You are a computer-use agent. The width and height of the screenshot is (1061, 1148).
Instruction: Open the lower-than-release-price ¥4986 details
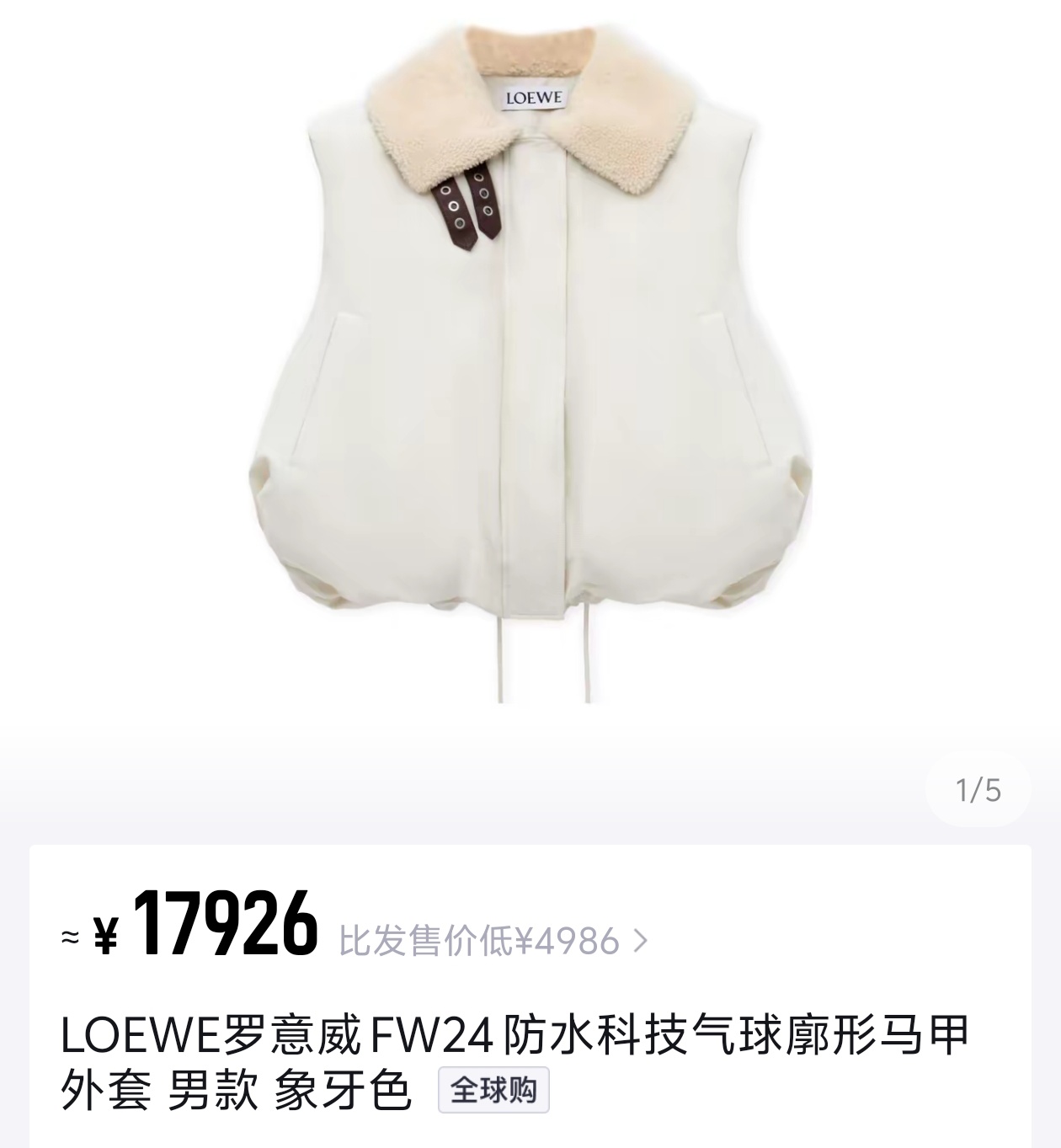(493, 941)
